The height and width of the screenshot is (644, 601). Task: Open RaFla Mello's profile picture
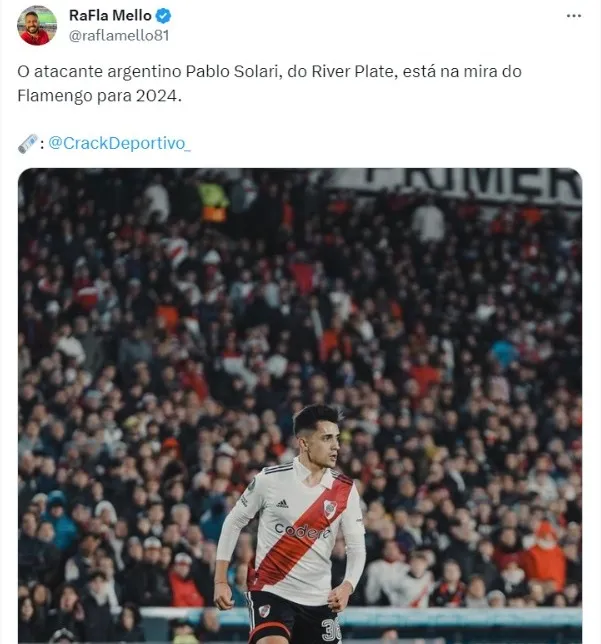click(37, 25)
